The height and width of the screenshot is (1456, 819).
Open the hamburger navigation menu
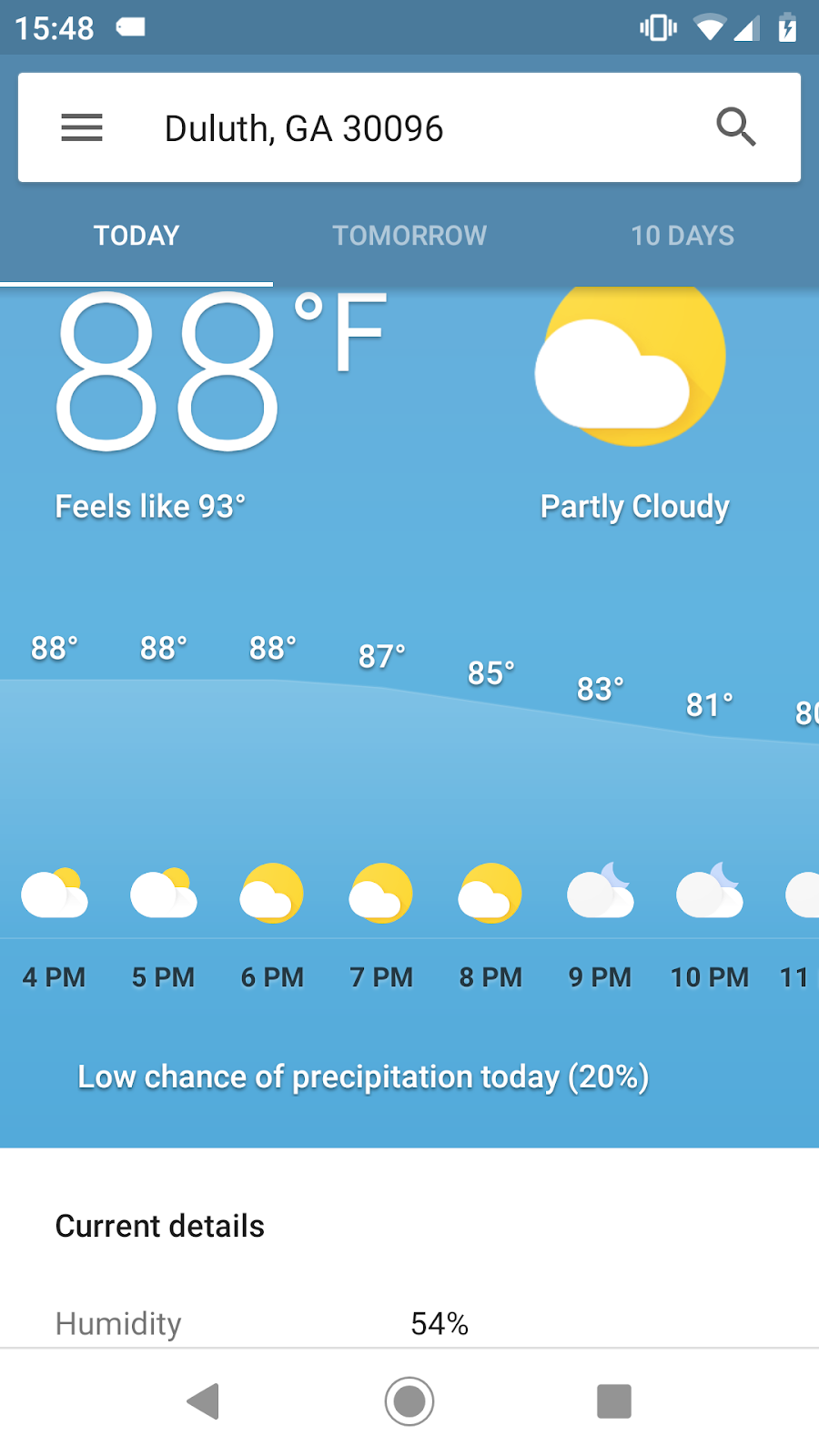[82, 127]
